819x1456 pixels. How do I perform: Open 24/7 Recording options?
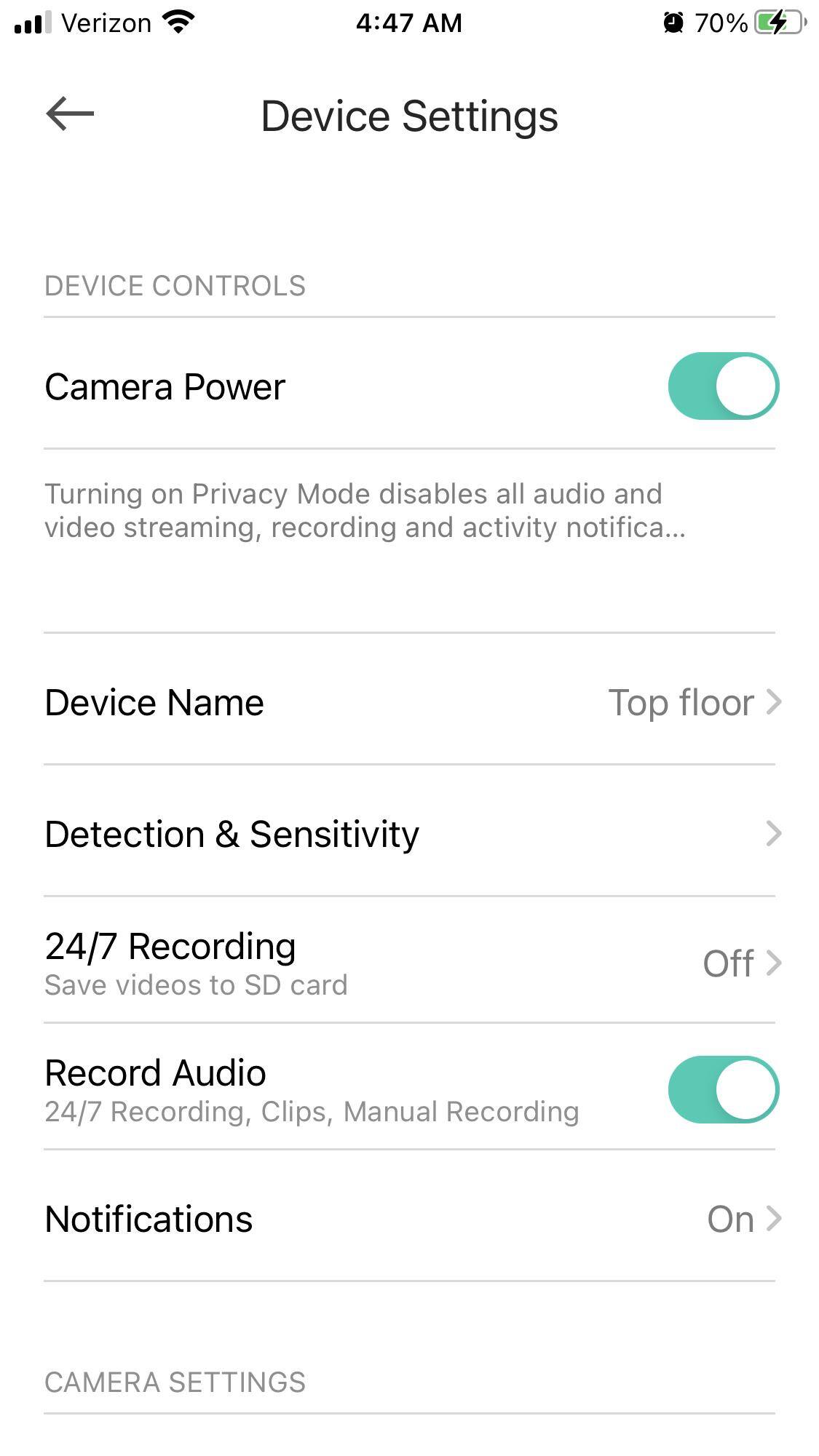click(409, 963)
